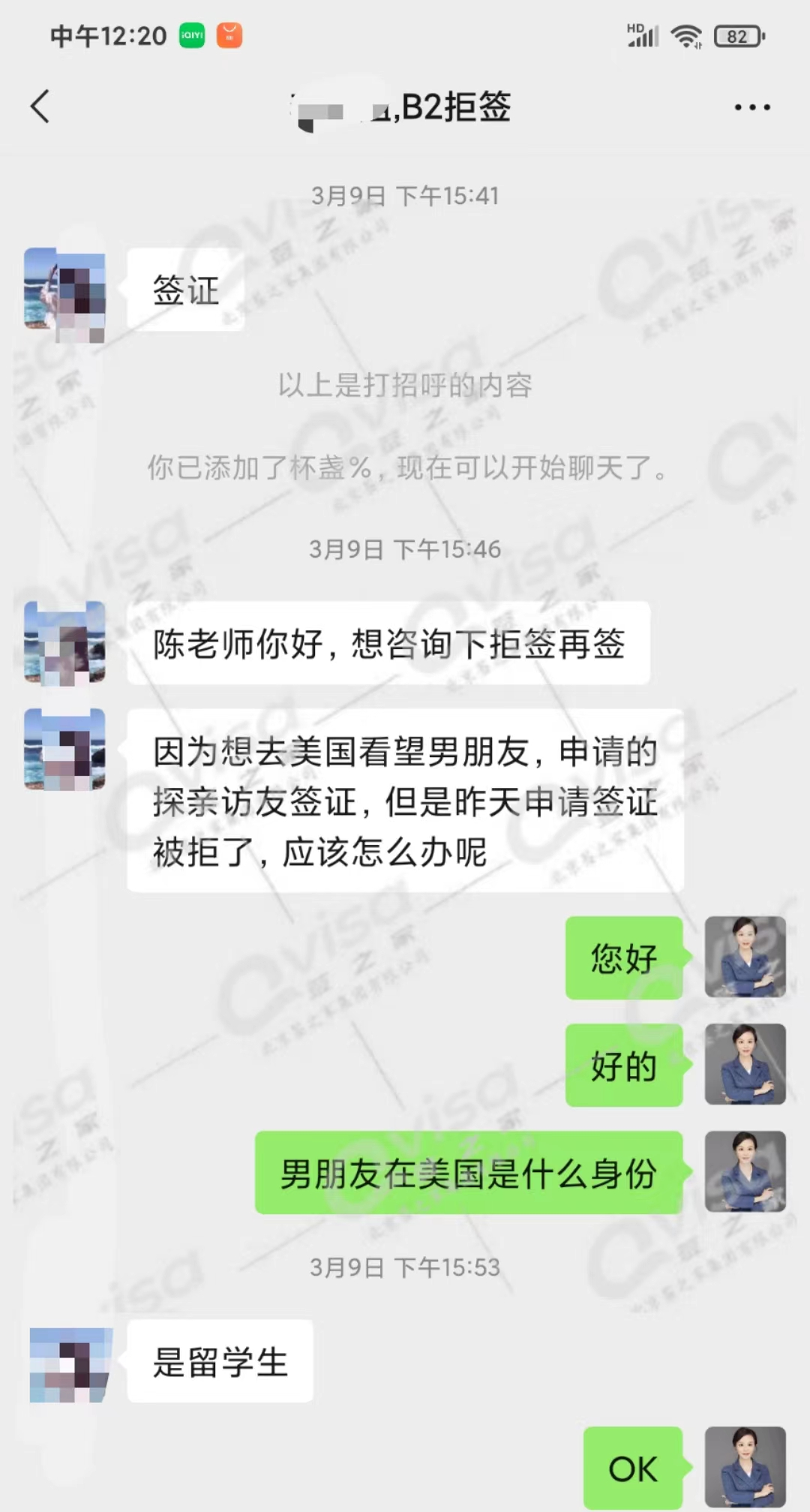
Task: Tap own avatar next to 您好 message
Action: (x=745, y=957)
